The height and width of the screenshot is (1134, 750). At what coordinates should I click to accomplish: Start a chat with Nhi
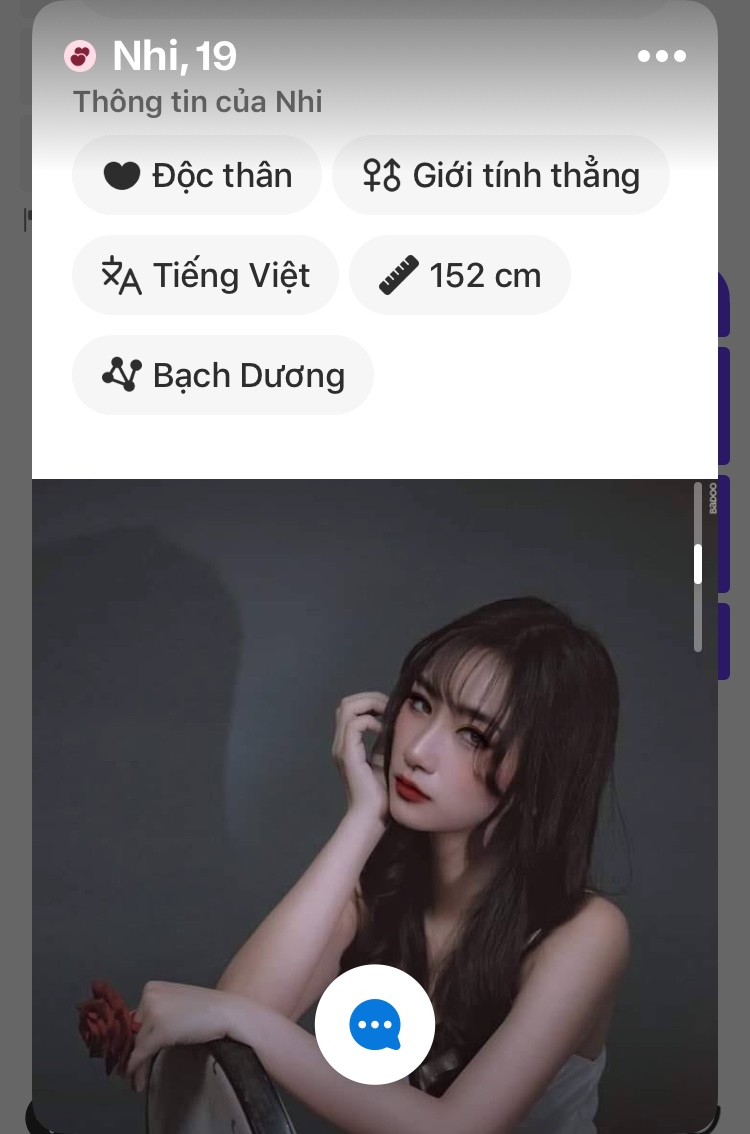375,1025
